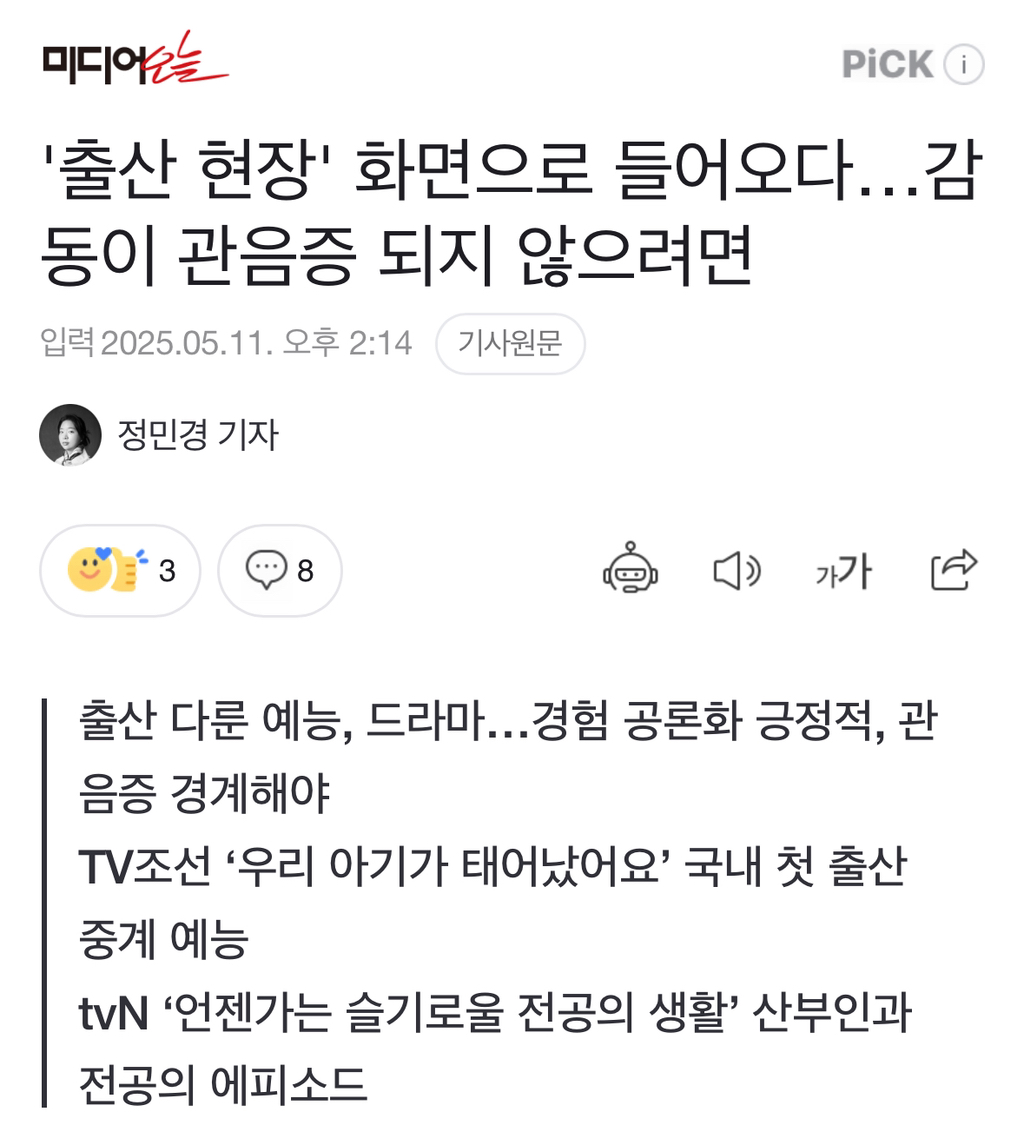Open the 기사원문 original article

[x=510, y=345]
